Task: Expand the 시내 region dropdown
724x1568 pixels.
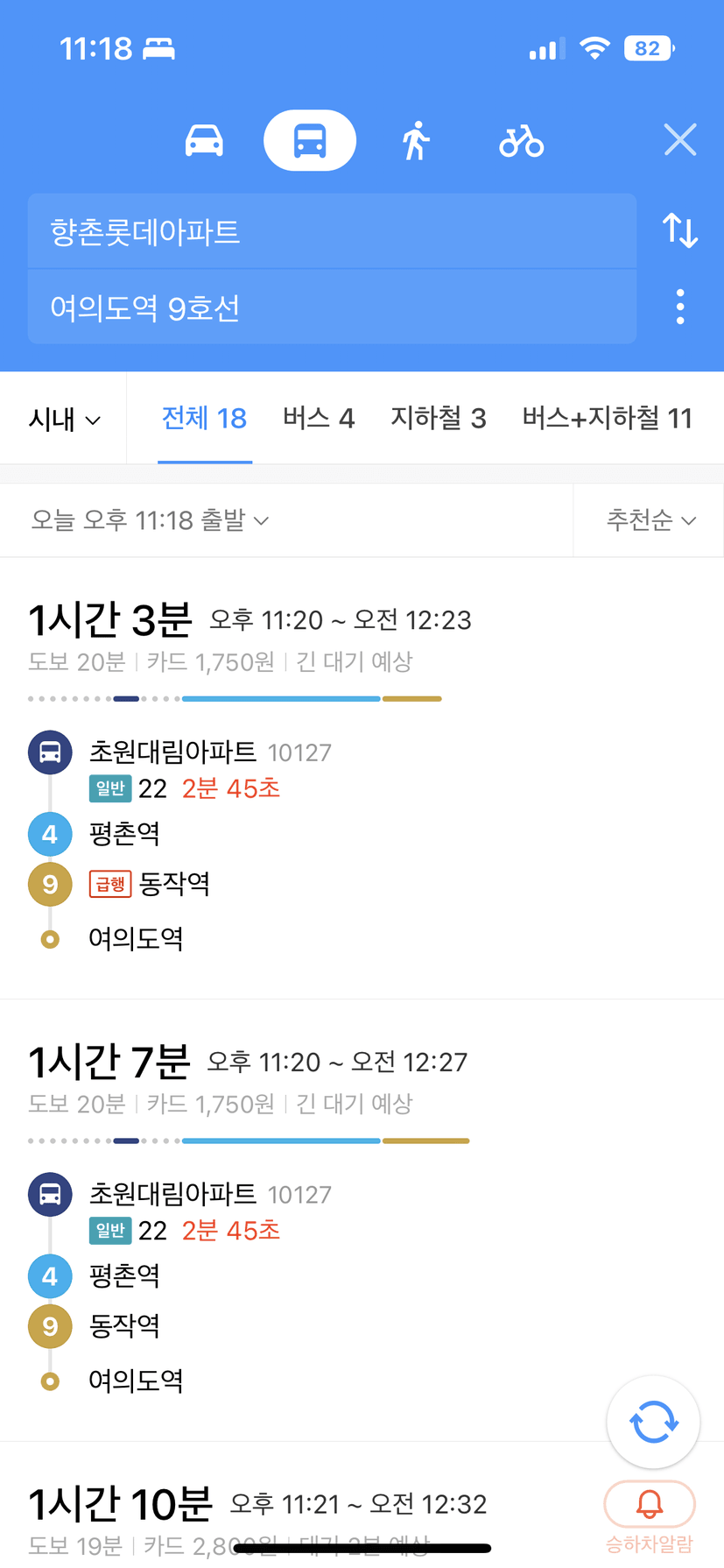Action: tap(64, 420)
